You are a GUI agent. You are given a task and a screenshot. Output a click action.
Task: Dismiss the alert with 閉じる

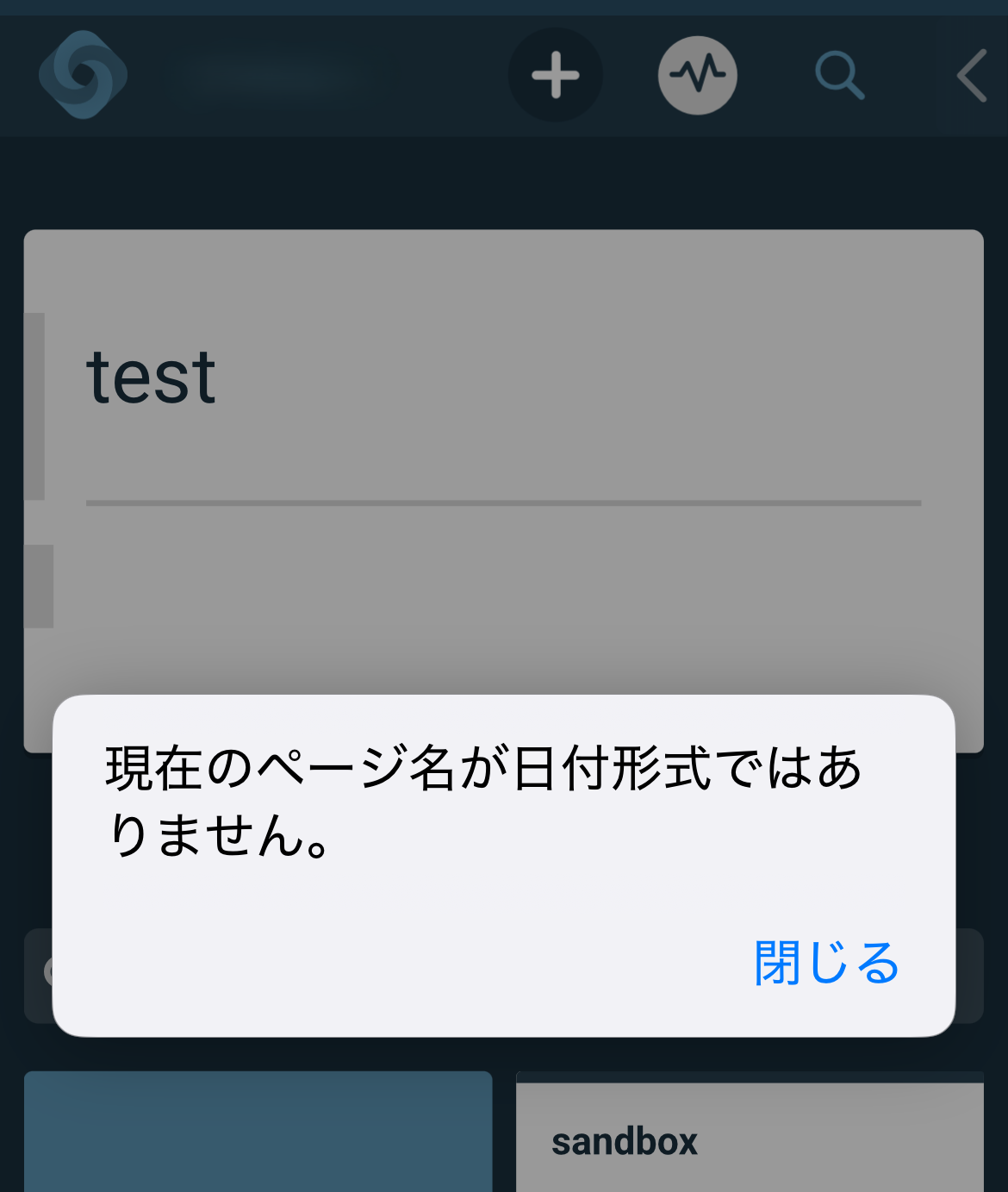coord(826,962)
